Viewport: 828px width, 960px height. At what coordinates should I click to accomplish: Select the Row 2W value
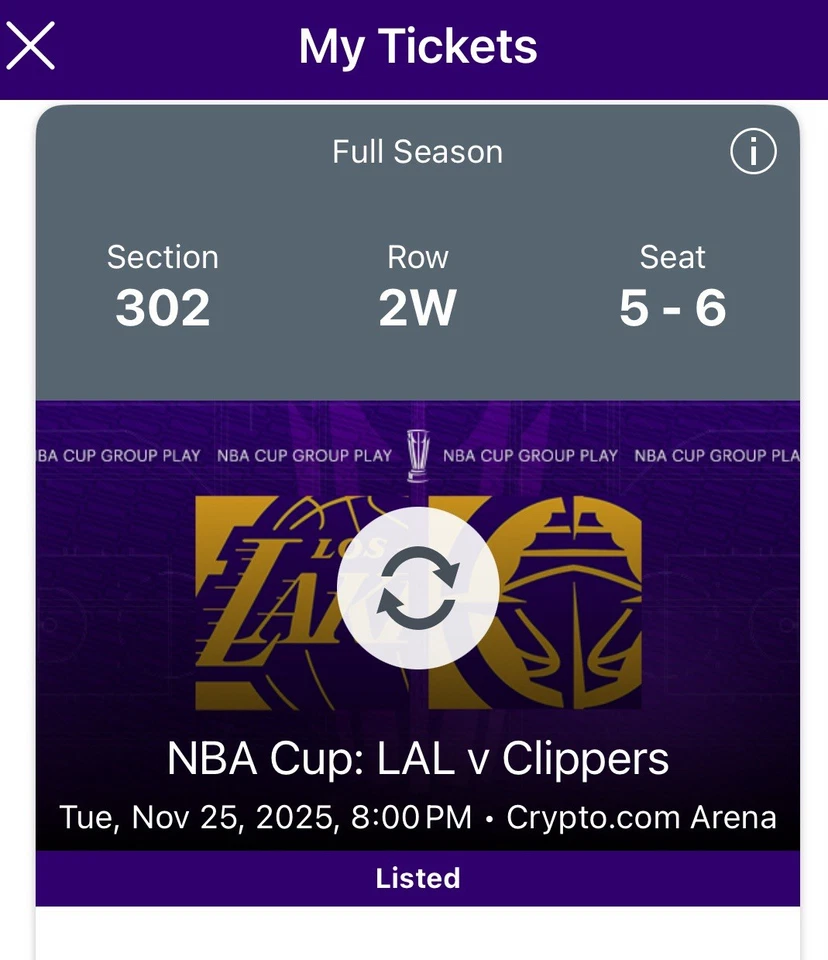point(417,308)
